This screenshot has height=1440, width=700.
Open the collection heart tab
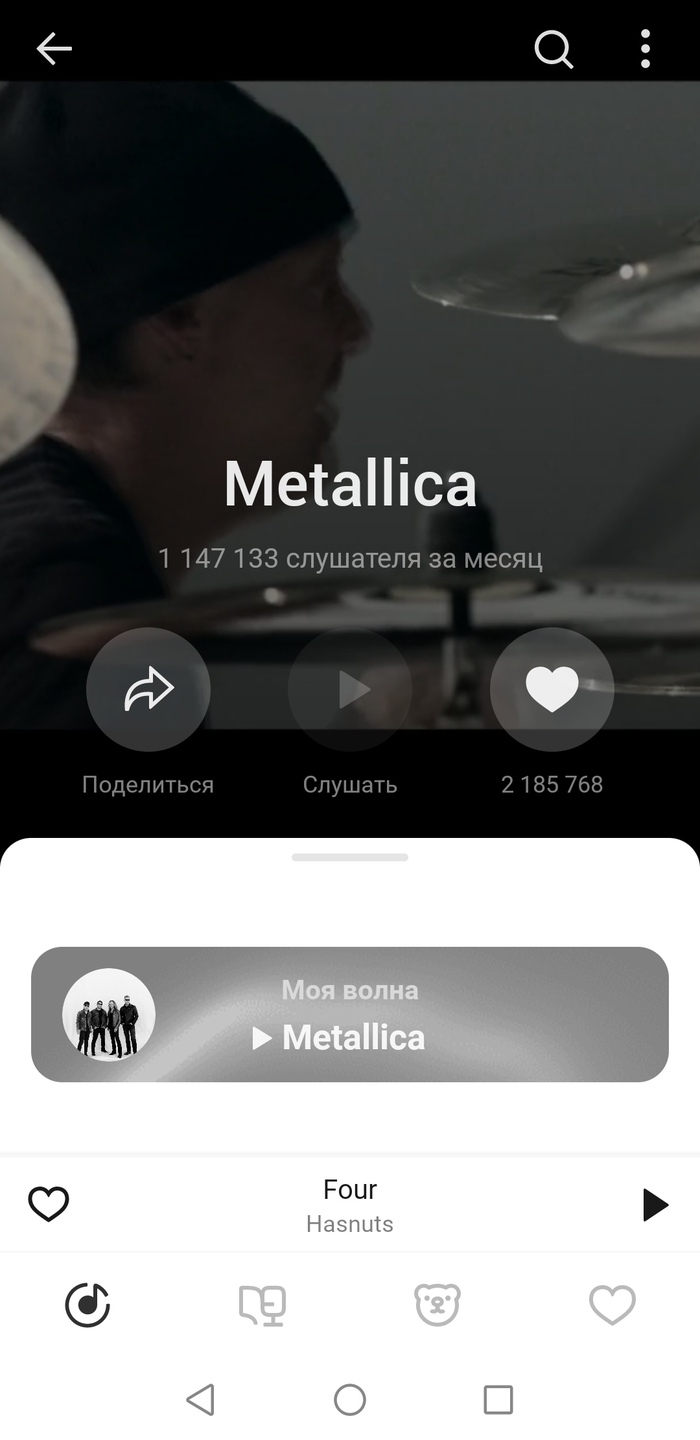tap(612, 1305)
